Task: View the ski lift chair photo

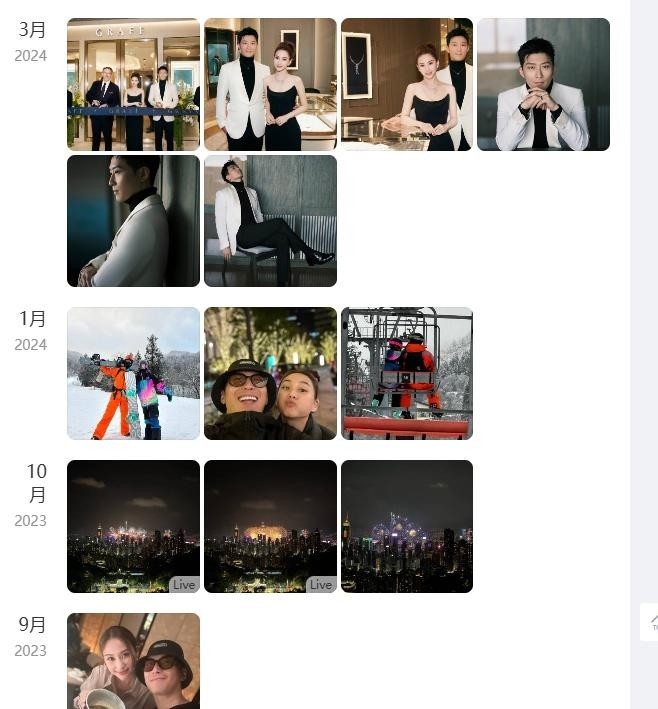Action: tap(407, 373)
